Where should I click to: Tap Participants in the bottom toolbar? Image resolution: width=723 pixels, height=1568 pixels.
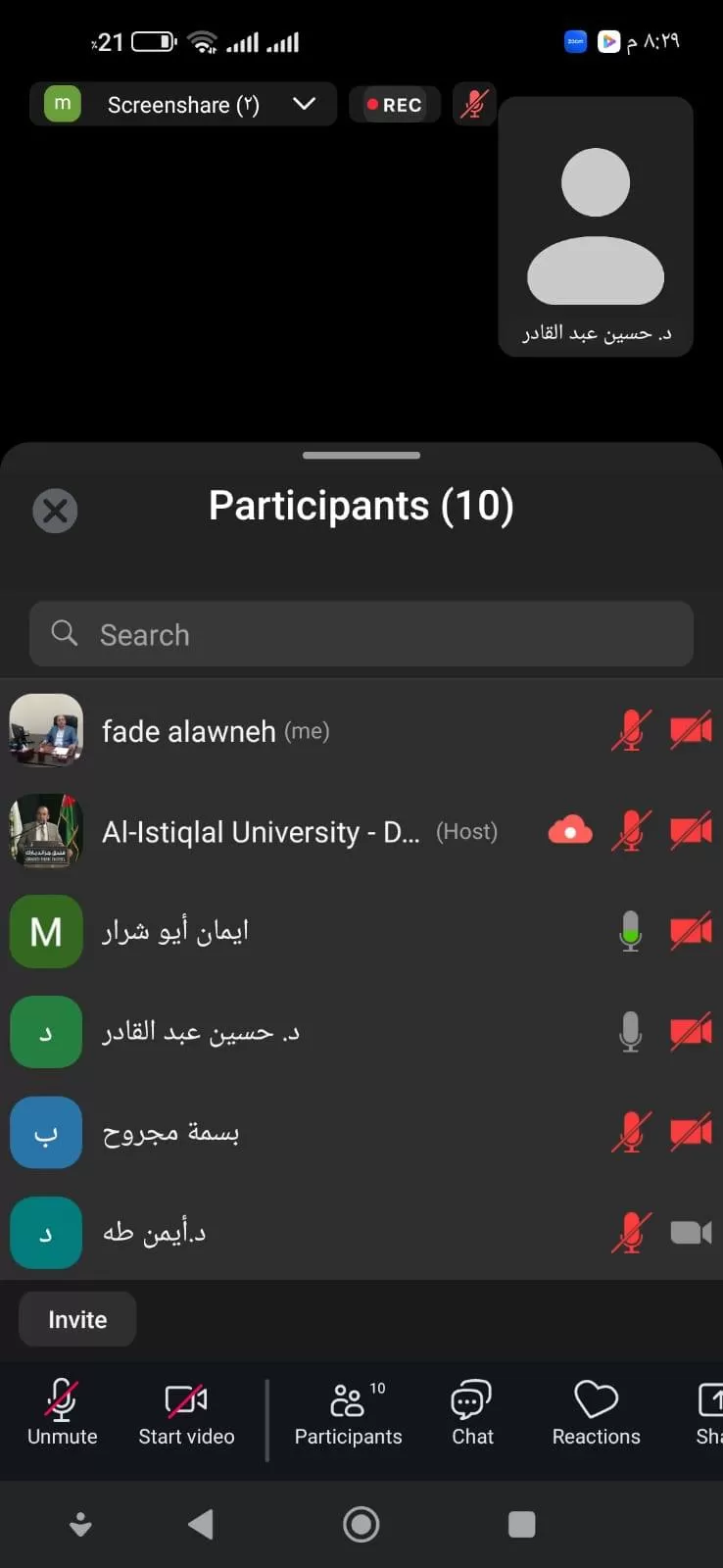348,1413
